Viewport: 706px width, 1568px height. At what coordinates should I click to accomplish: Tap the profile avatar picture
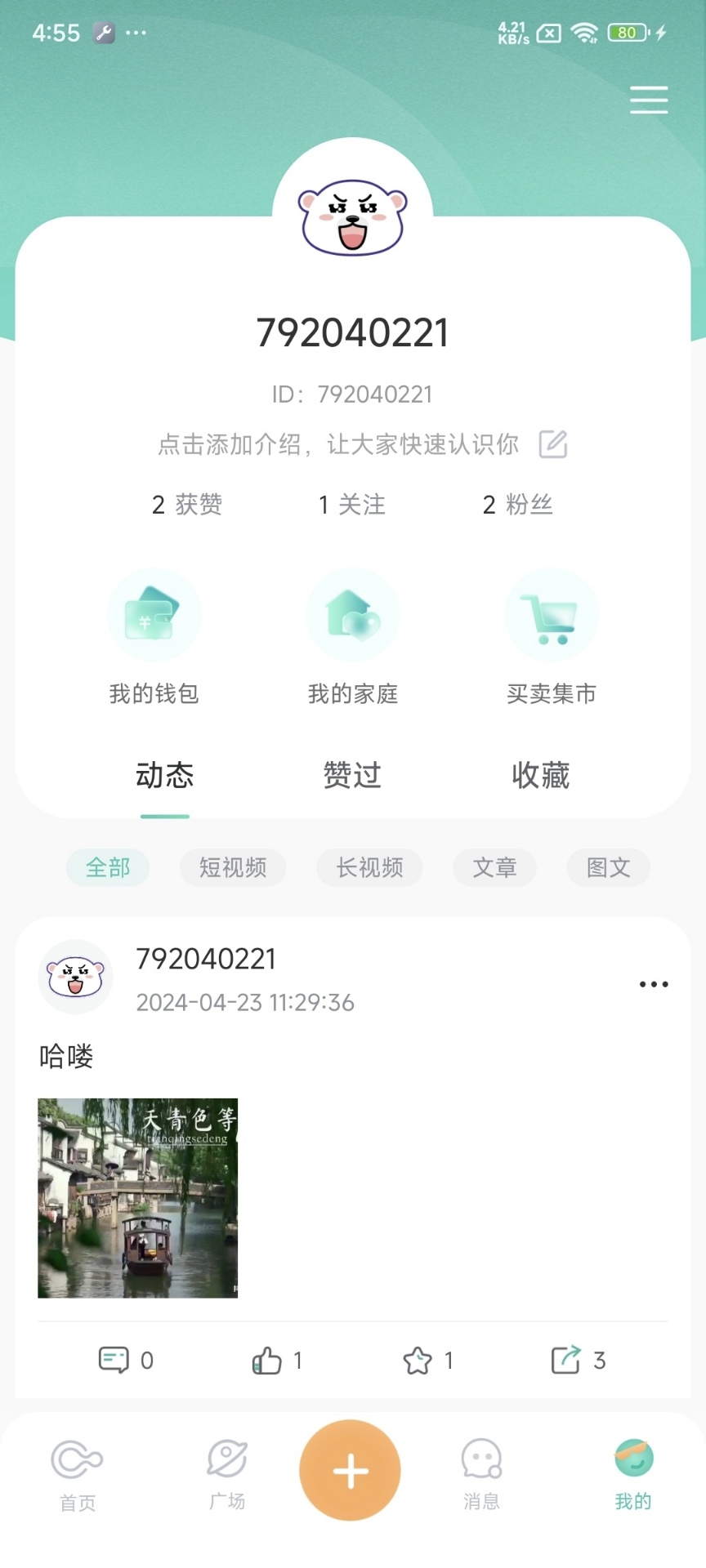[353, 218]
